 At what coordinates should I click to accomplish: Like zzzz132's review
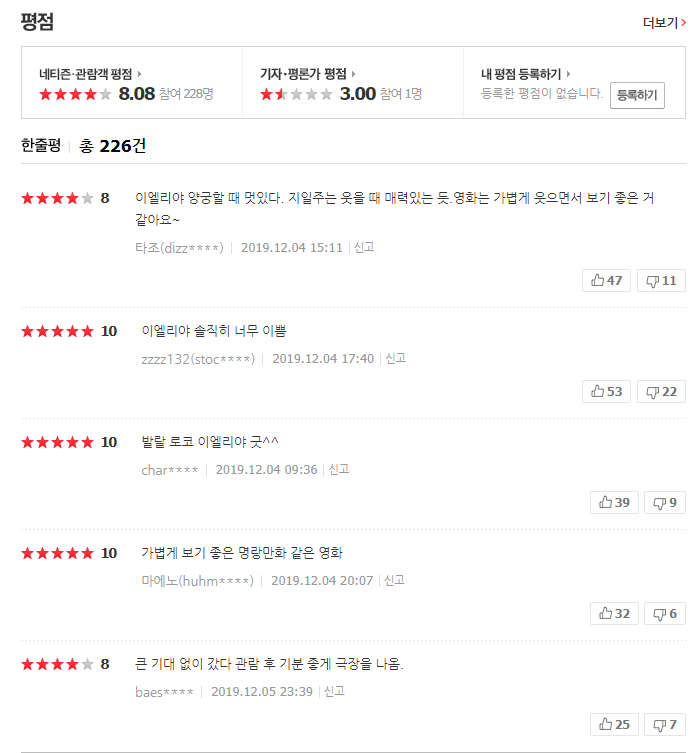click(607, 392)
